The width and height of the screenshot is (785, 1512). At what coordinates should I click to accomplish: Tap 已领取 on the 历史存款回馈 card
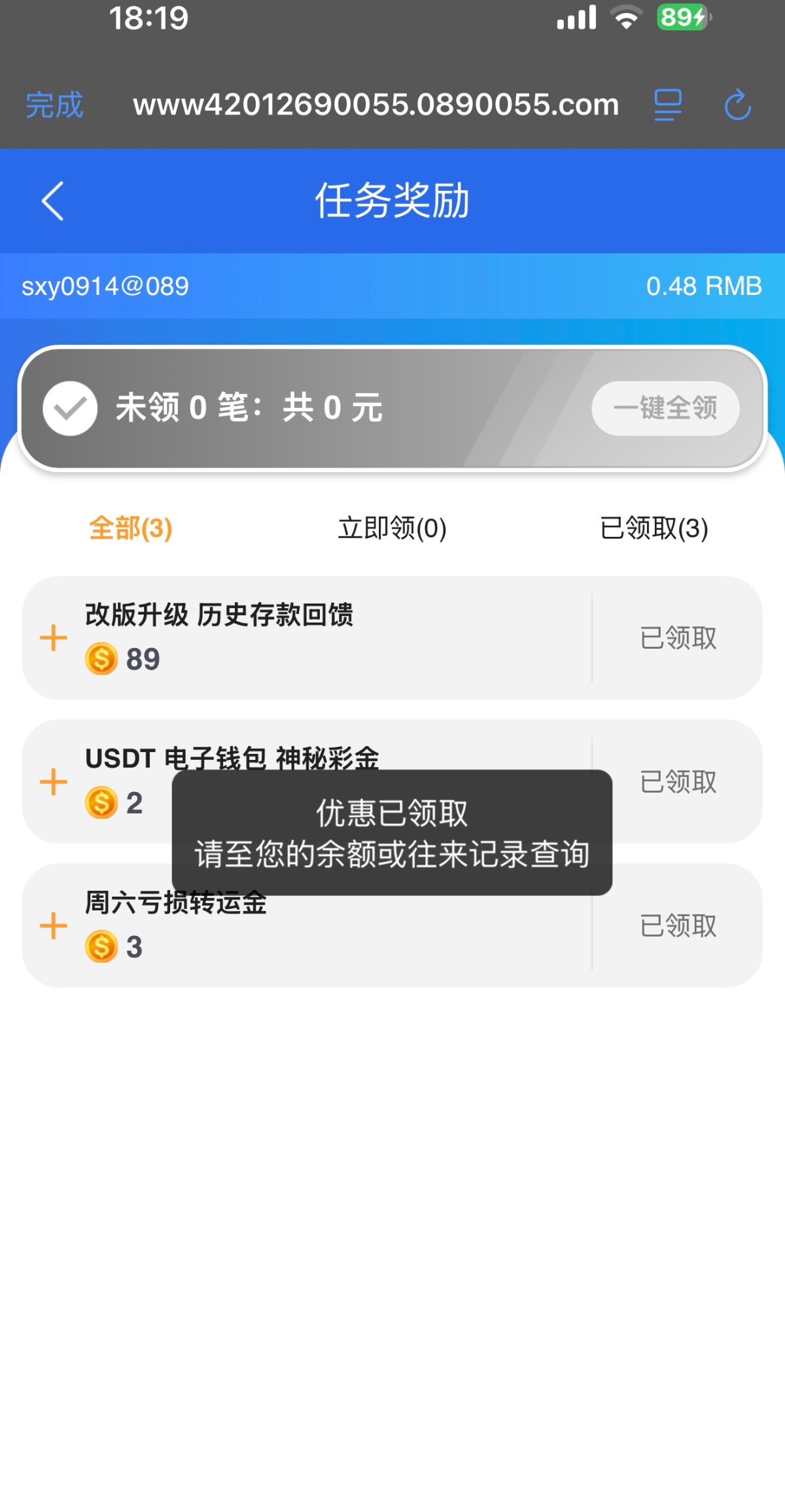678,638
